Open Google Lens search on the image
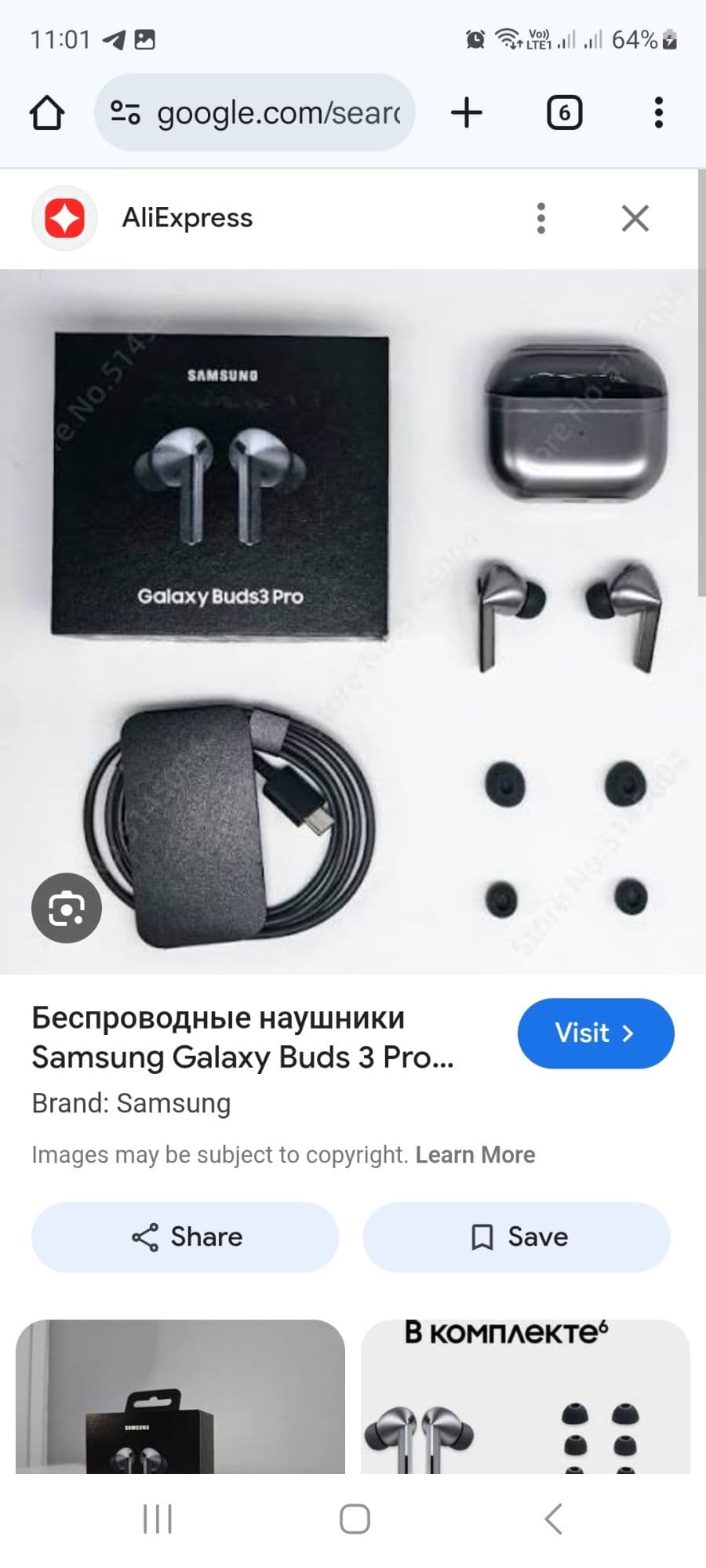 point(67,907)
